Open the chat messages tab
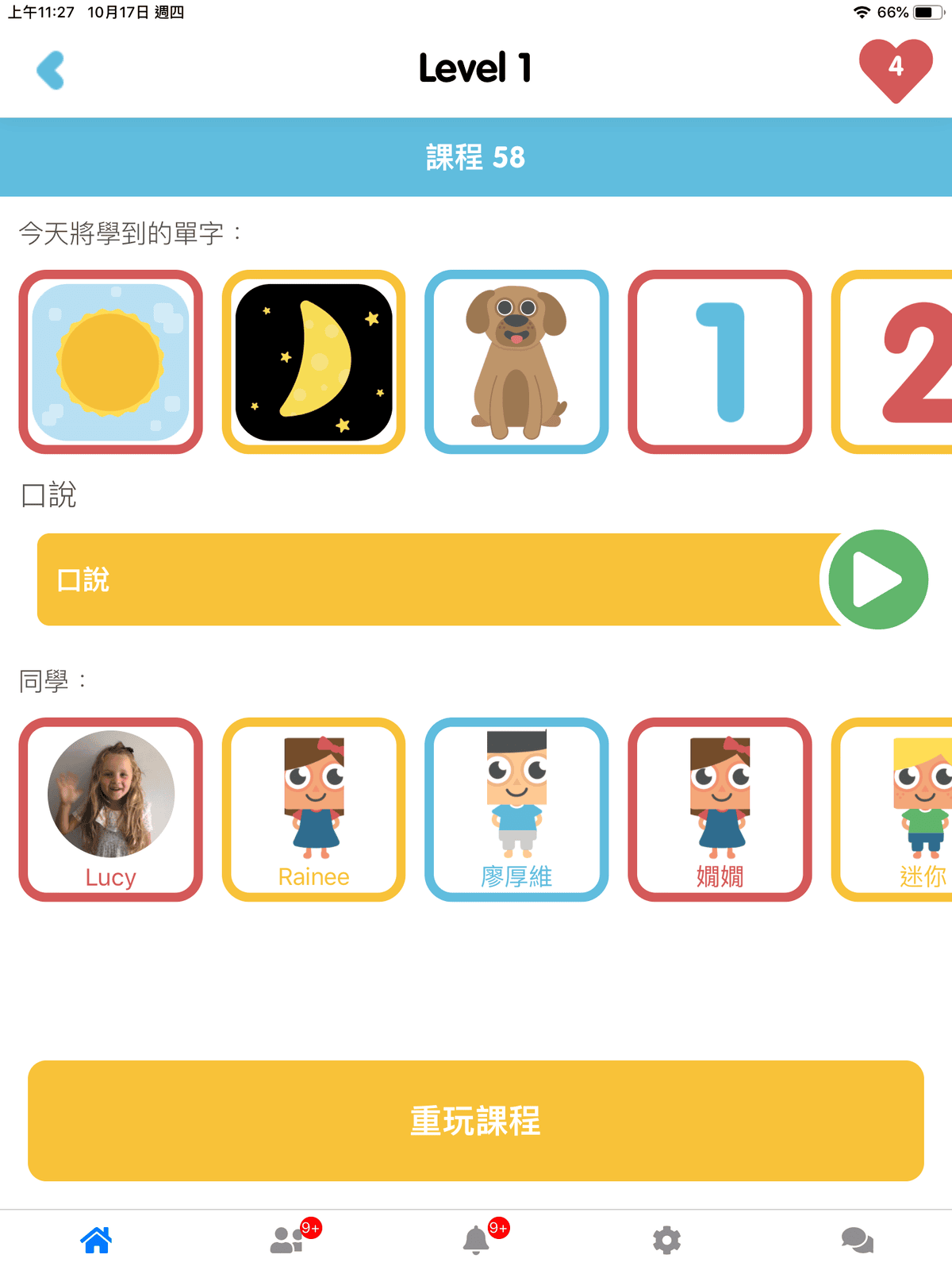952x1270 pixels. pyautogui.click(x=857, y=1239)
